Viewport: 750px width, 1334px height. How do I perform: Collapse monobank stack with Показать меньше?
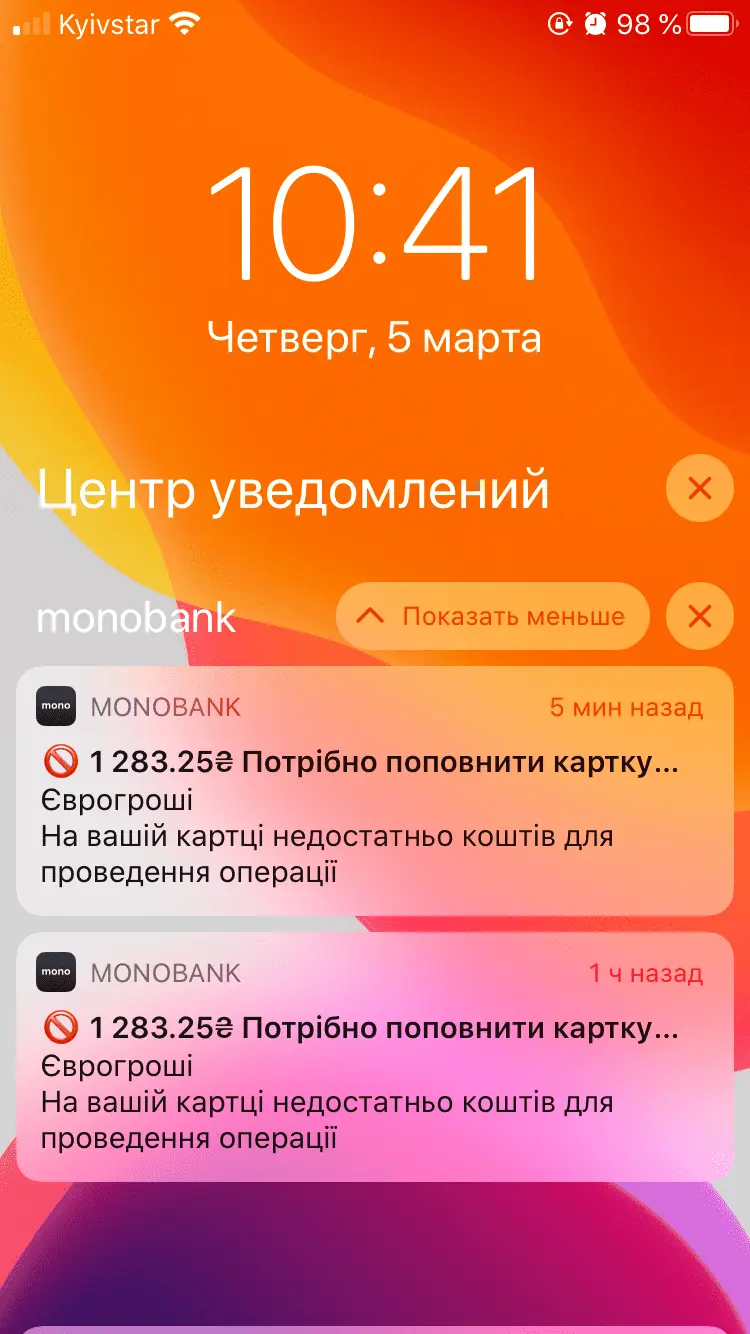tap(492, 616)
